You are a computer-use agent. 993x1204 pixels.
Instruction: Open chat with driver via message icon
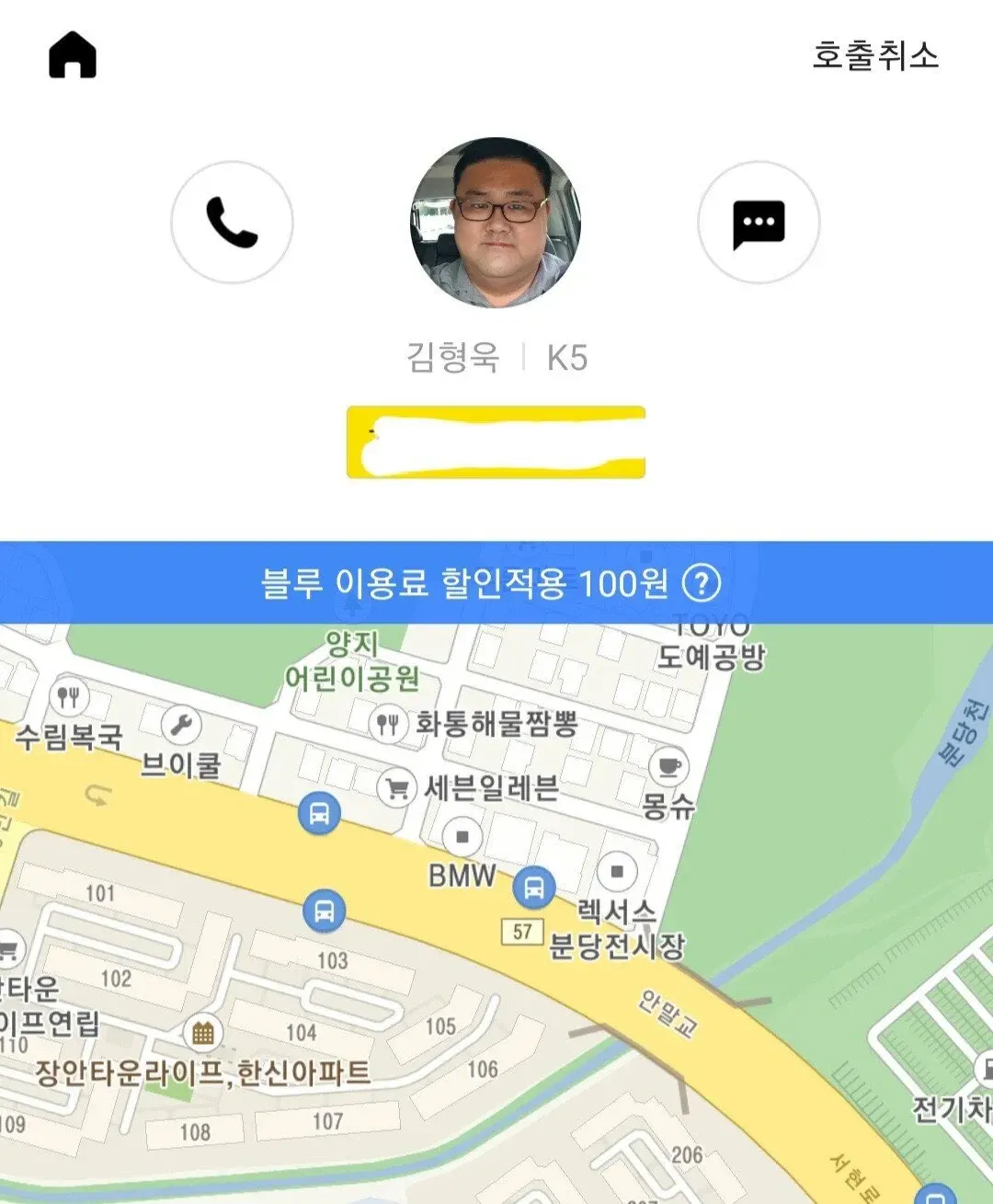(x=759, y=223)
